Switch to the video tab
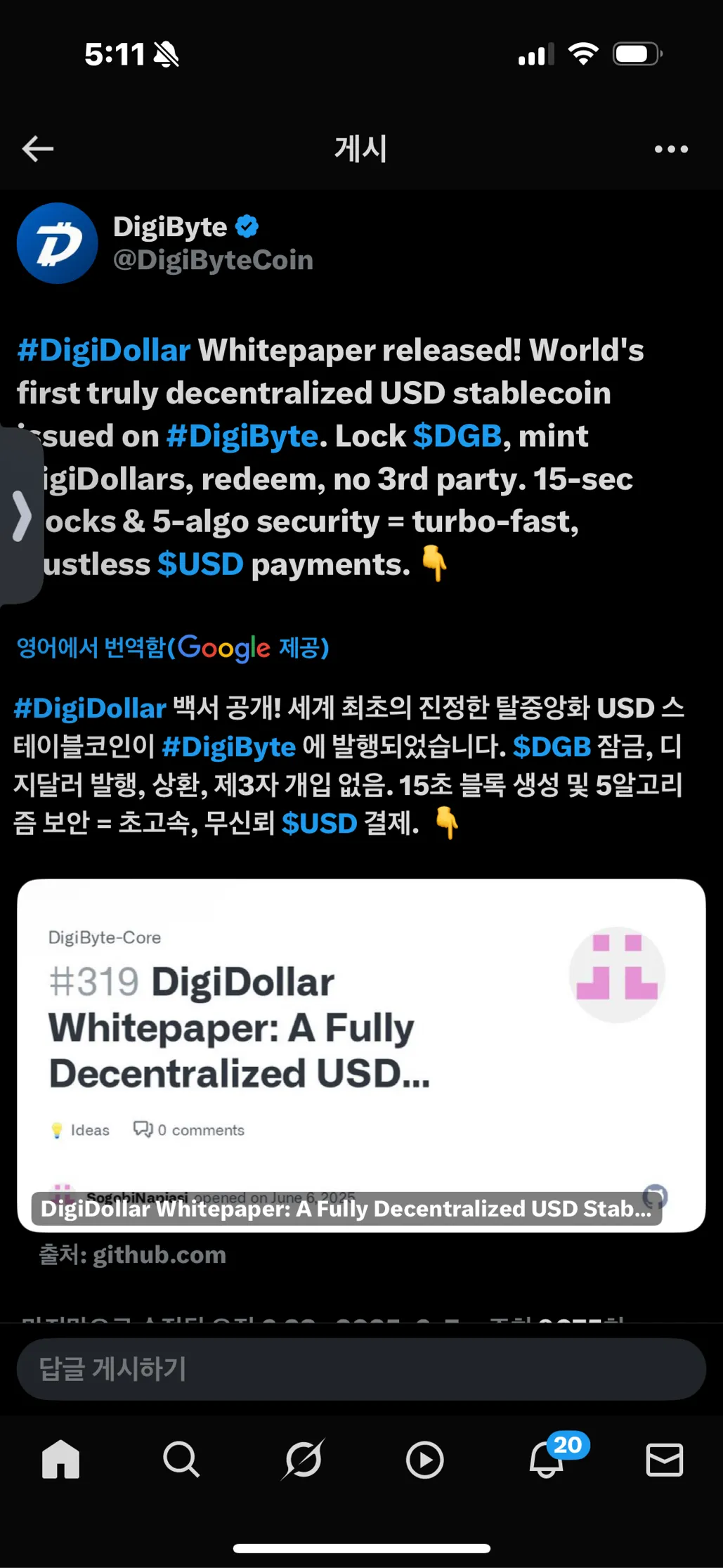 [x=424, y=1460]
